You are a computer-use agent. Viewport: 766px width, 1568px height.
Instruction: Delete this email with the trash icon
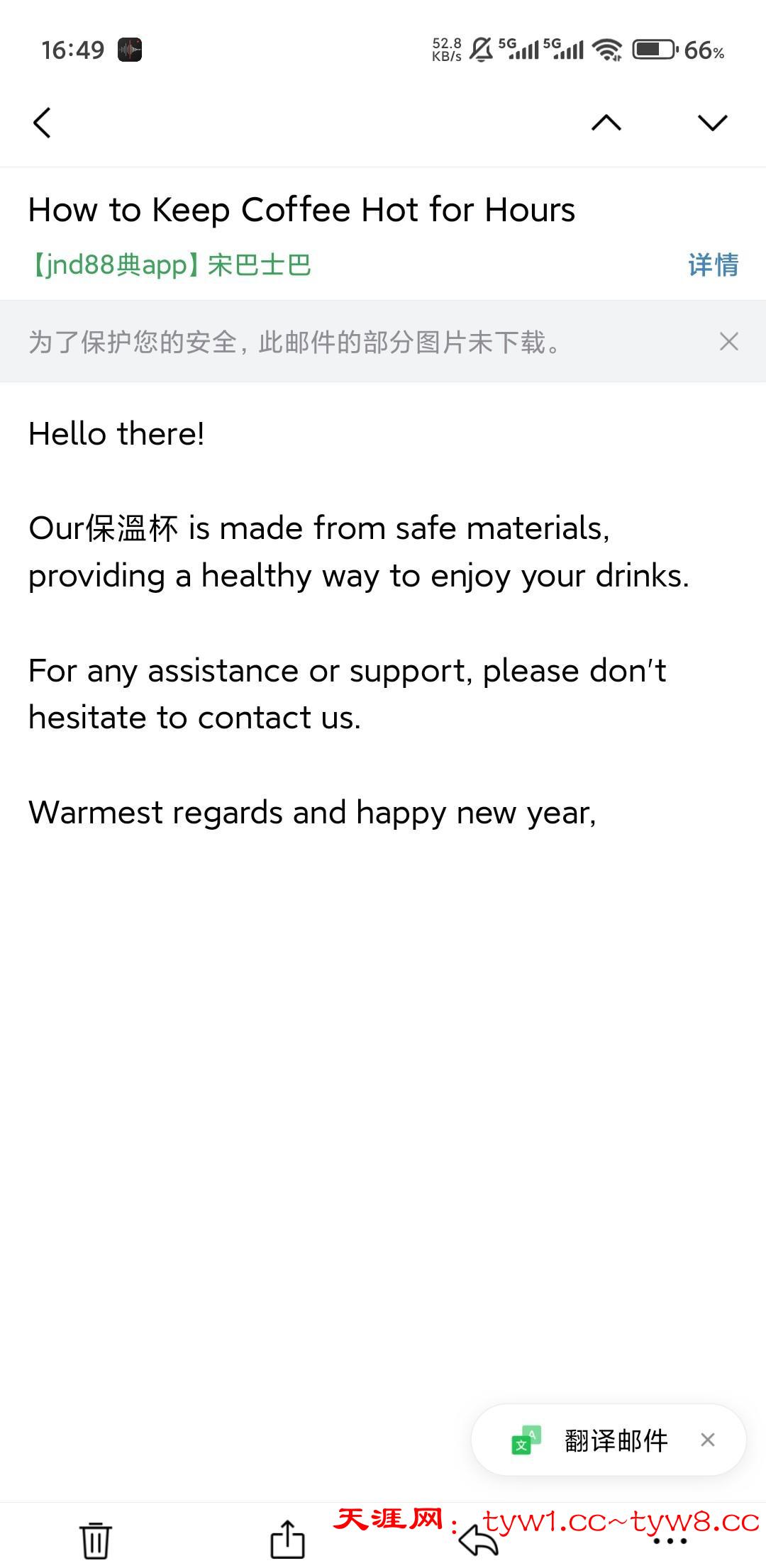coord(95,1539)
